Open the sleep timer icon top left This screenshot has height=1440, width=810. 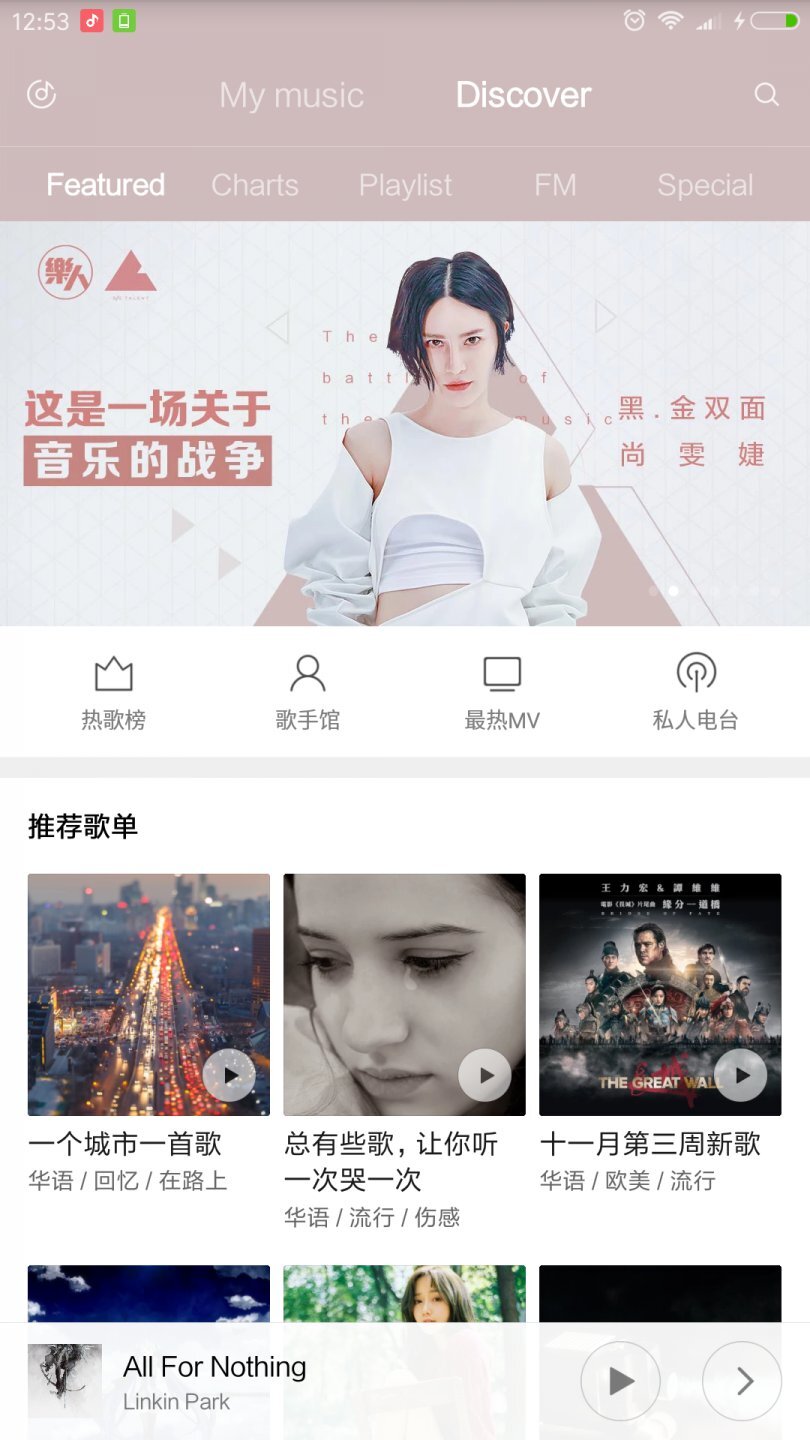tap(41, 95)
